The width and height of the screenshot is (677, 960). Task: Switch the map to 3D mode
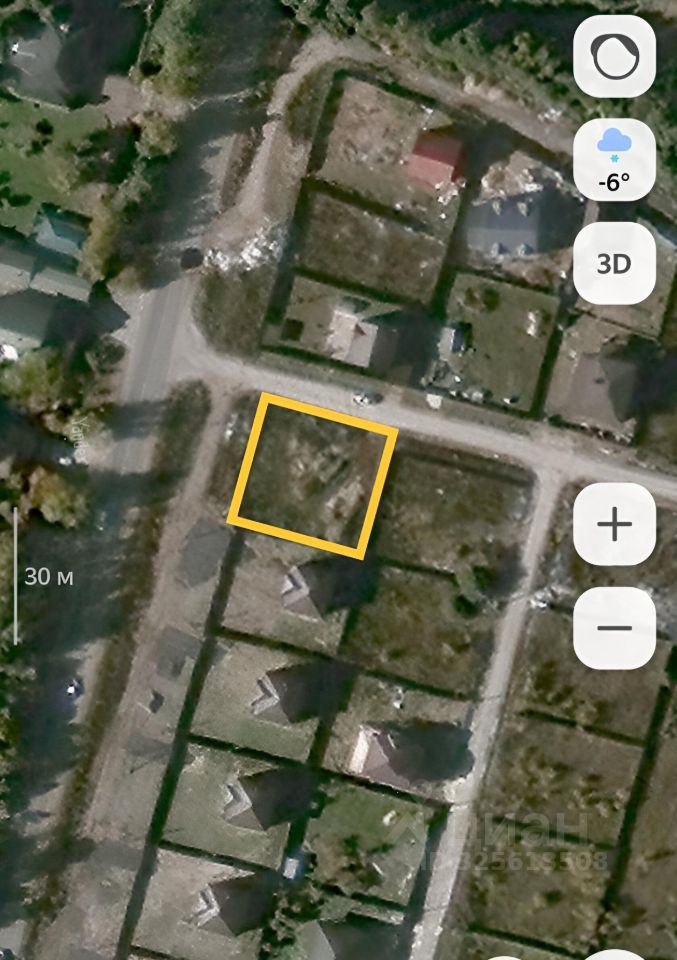coord(614,263)
